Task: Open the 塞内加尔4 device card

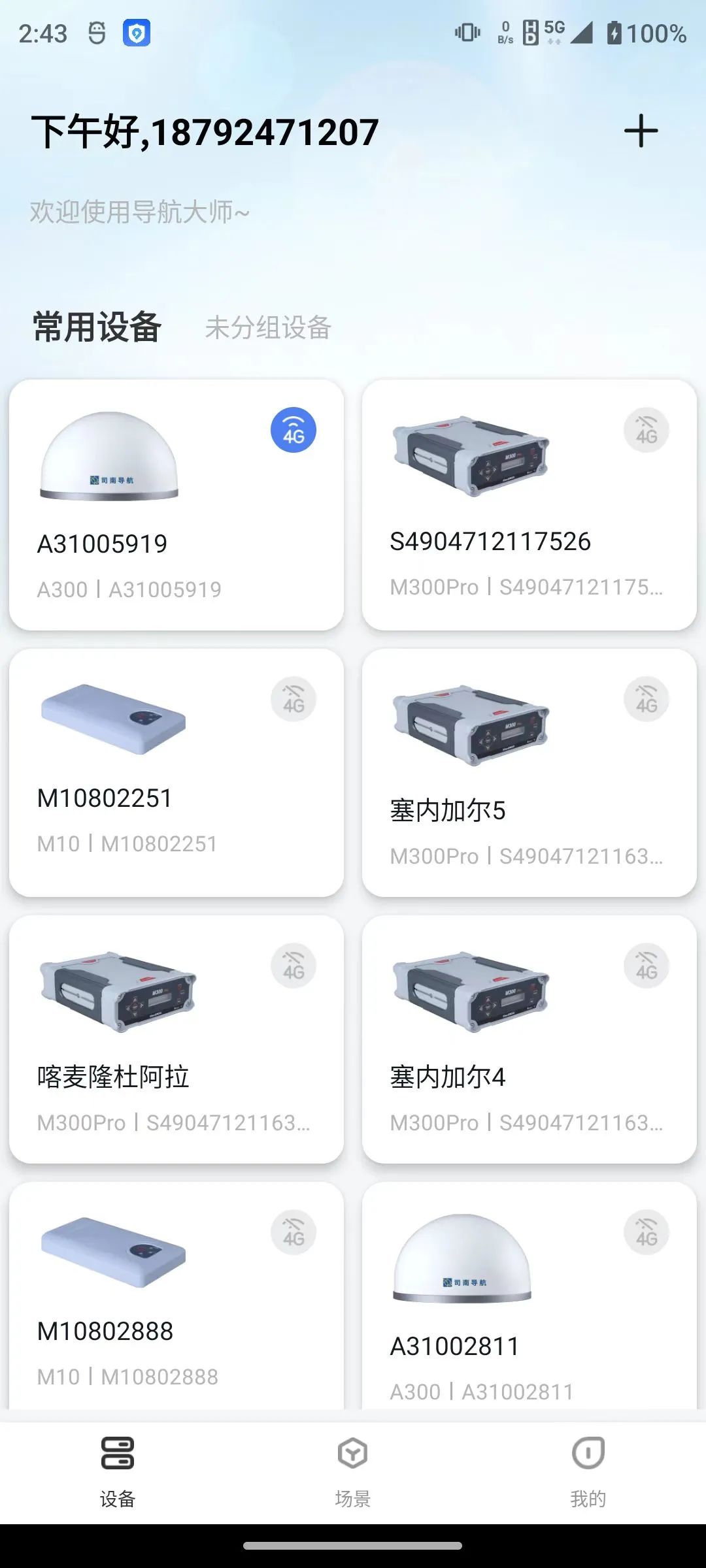Action: coord(529,1039)
